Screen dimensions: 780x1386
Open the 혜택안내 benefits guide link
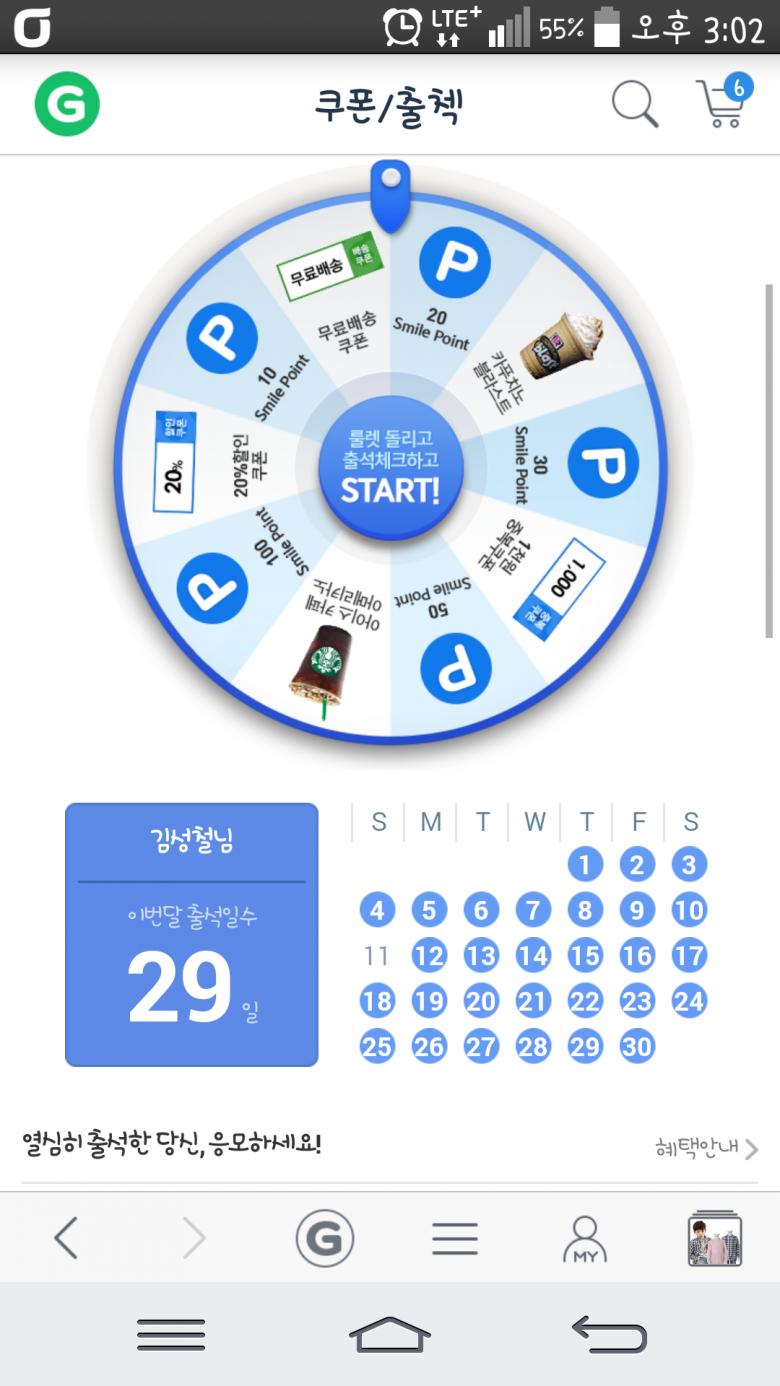706,1147
